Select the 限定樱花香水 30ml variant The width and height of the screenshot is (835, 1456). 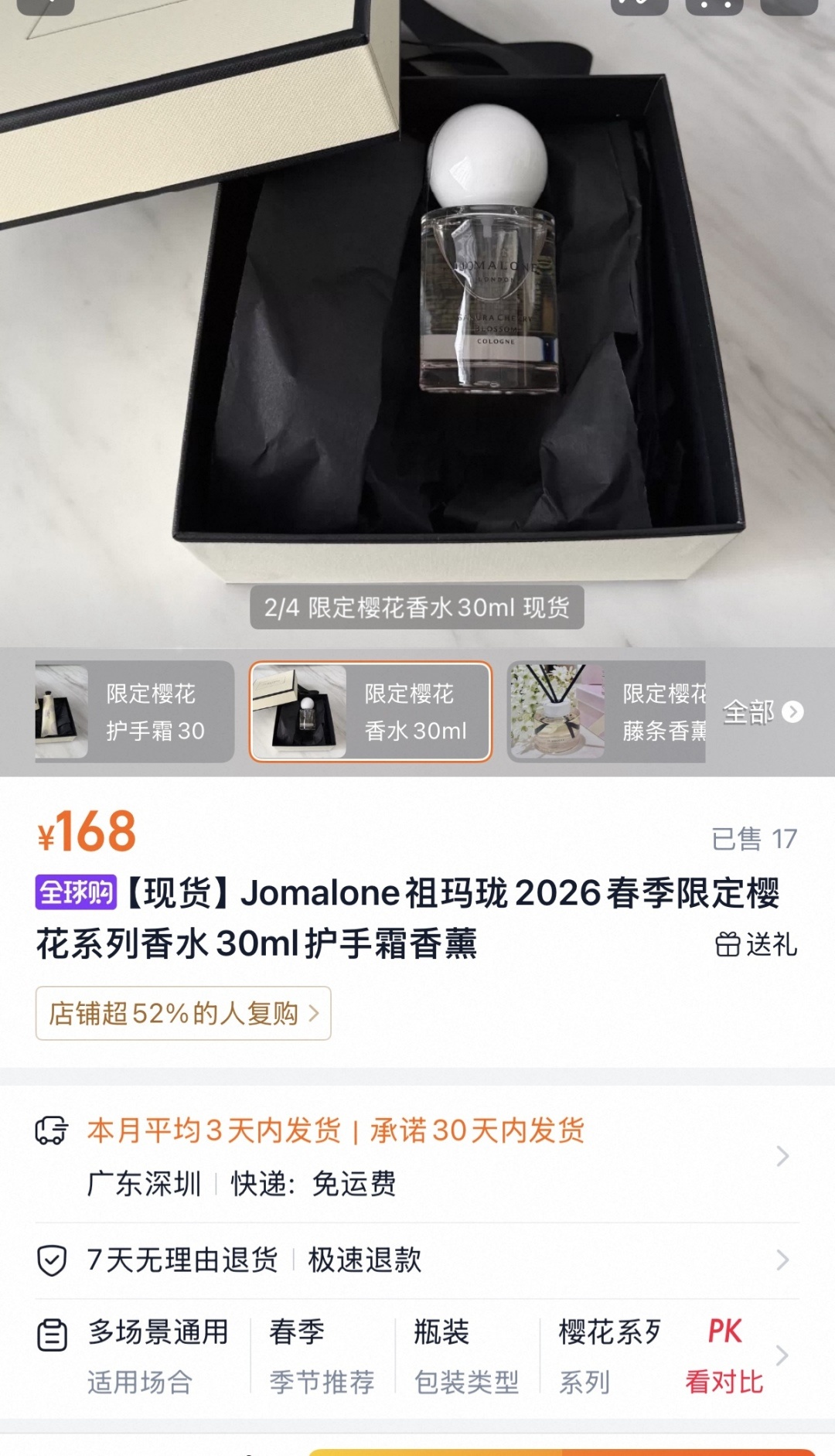pos(370,711)
